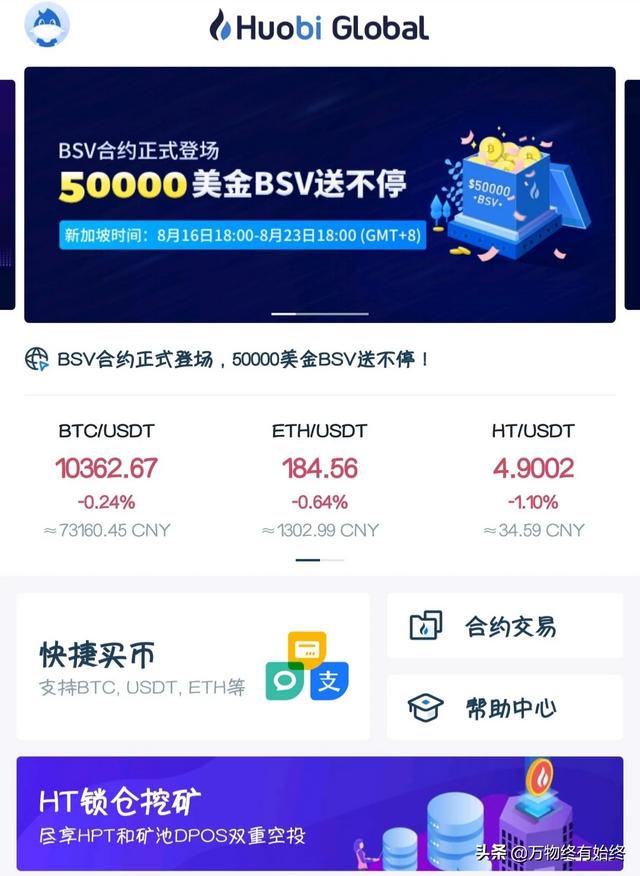This screenshot has height=876, width=640.
Task: Open the profile avatar icon
Action: coord(46,25)
